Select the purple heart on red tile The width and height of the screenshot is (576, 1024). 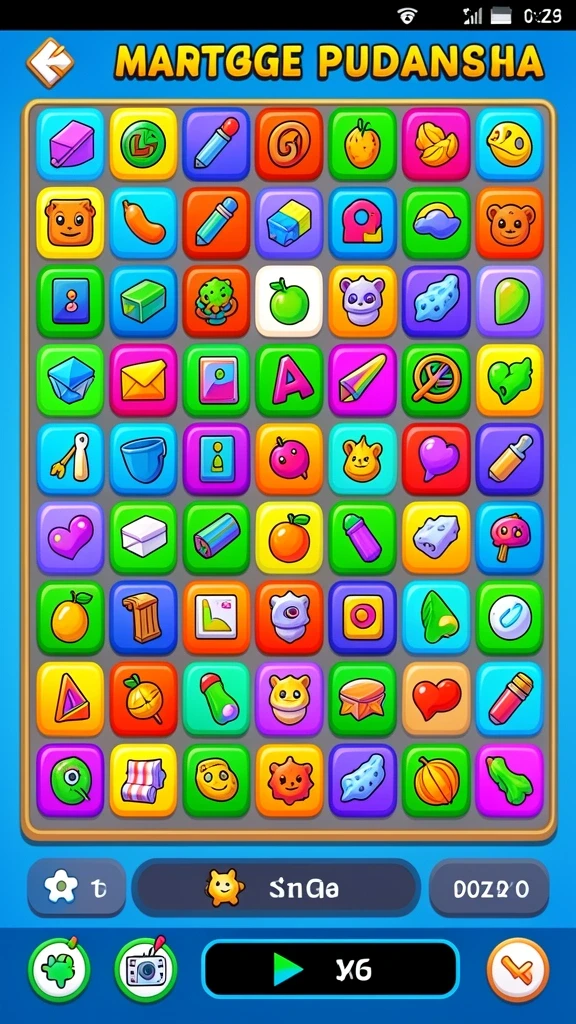(436, 458)
